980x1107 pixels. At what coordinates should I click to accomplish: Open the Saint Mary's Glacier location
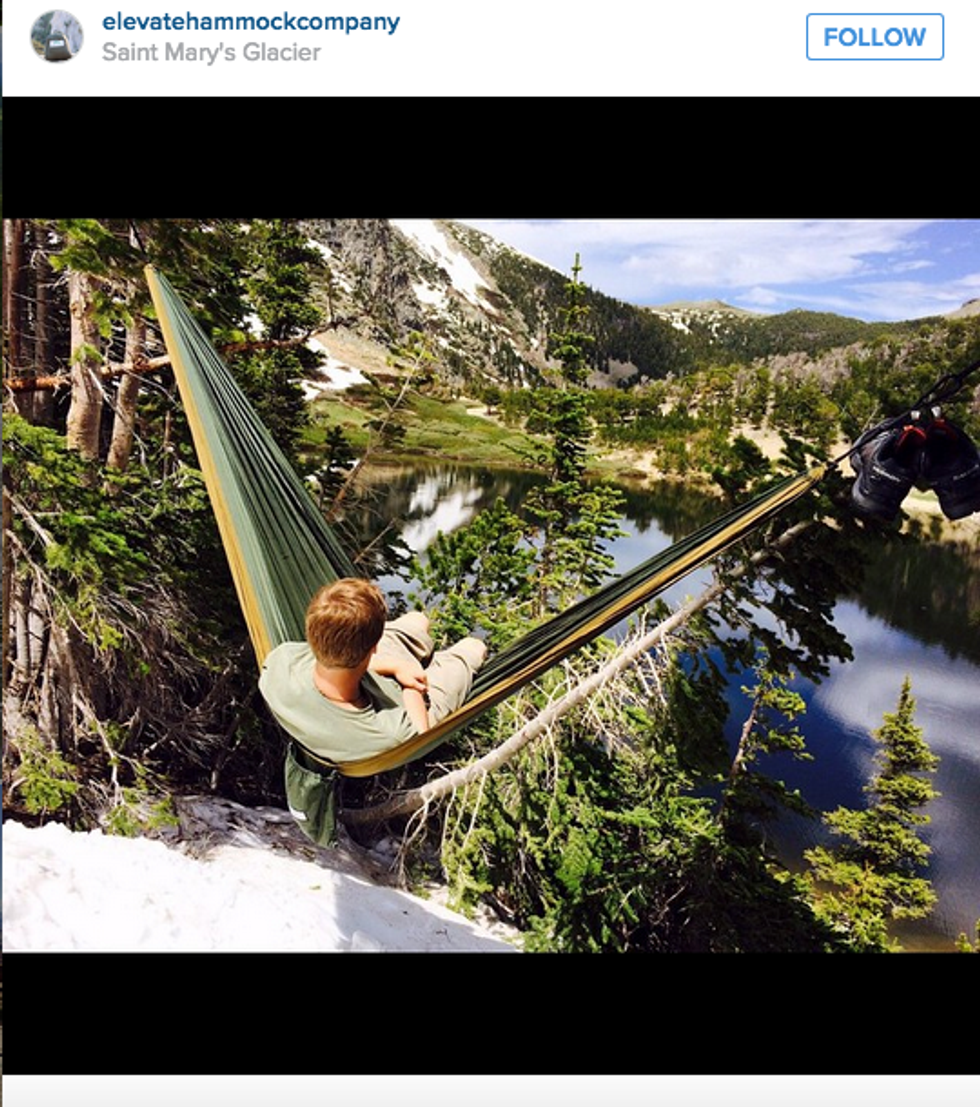(x=211, y=52)
